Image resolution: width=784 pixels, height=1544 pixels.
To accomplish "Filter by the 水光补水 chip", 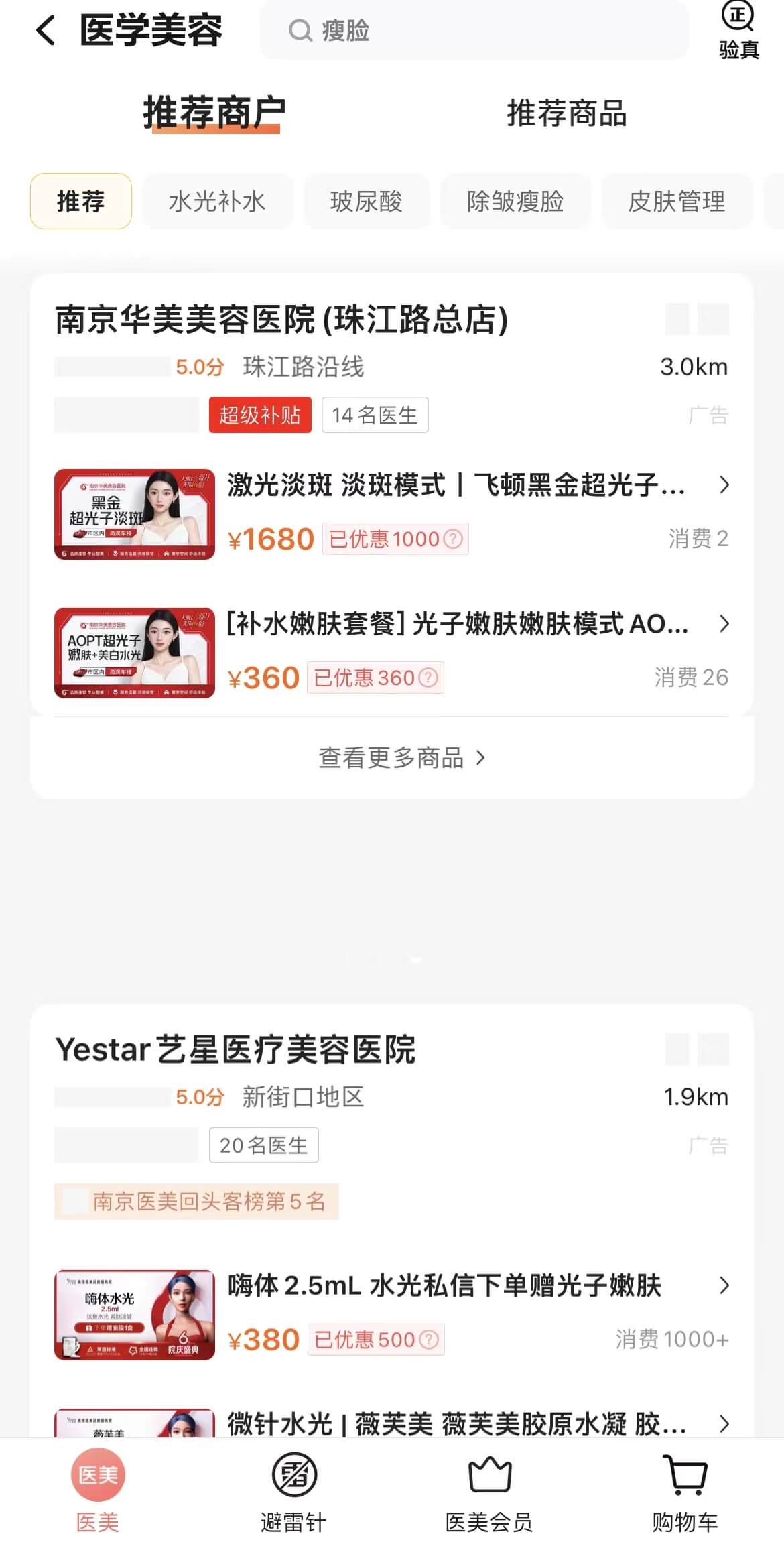I will coord(217,202).
